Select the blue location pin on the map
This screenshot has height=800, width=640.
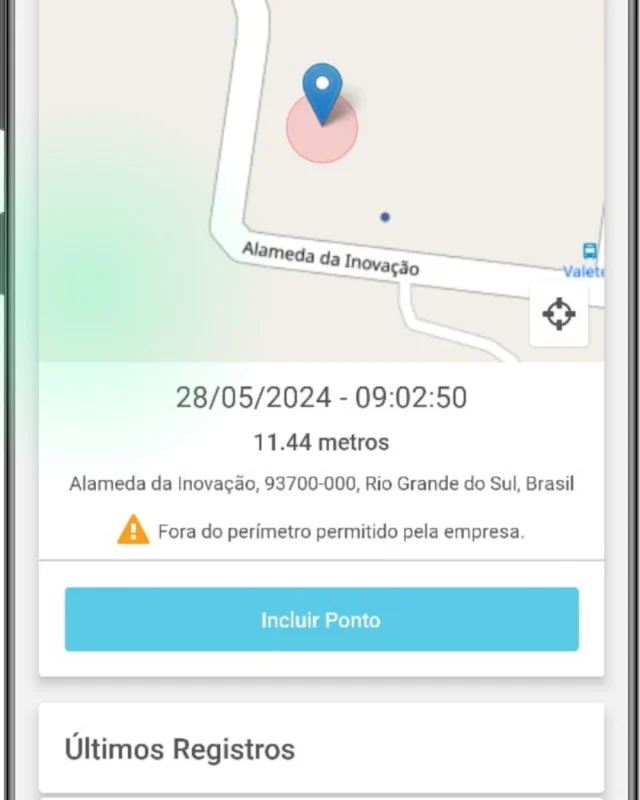coord(322,90)
